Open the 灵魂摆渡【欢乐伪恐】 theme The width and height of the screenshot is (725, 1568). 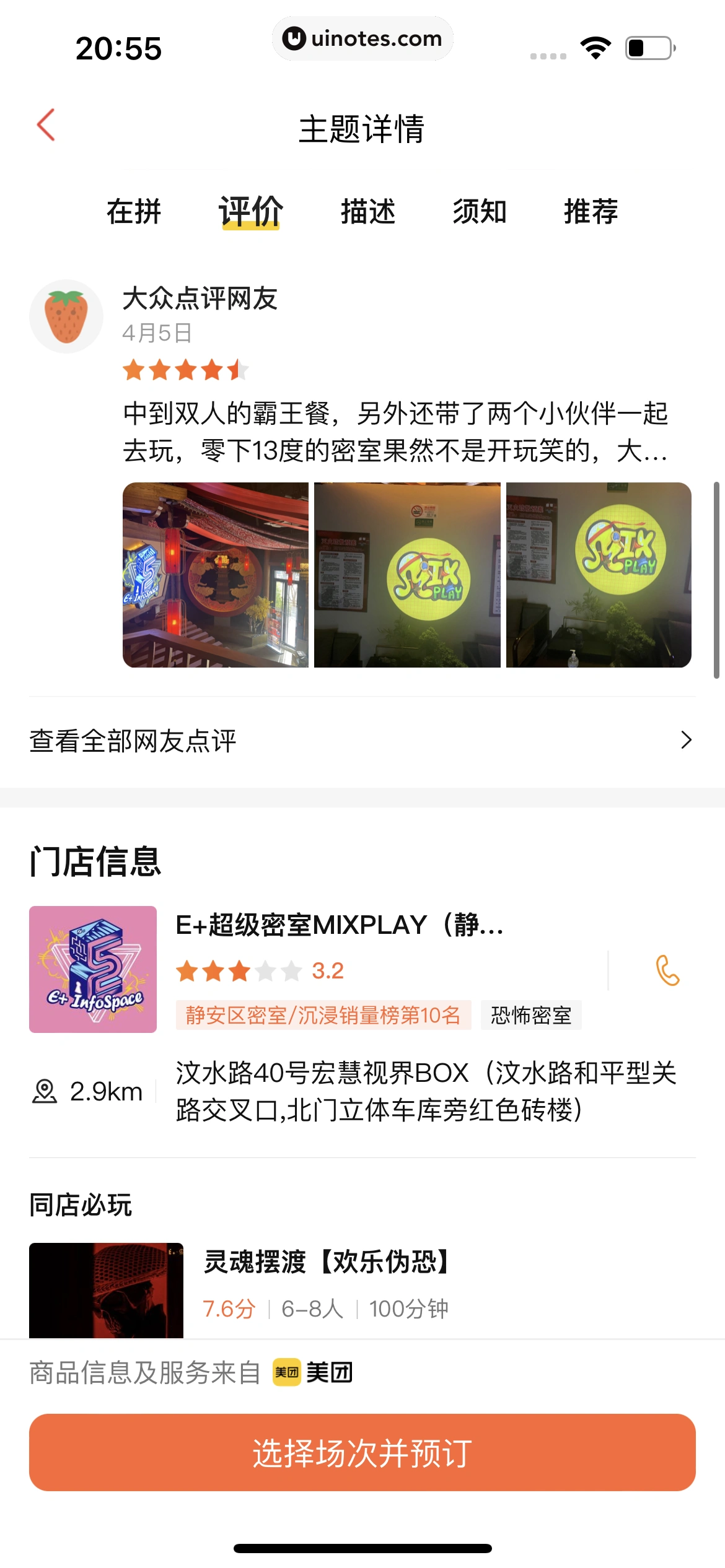coord(327,1262)
